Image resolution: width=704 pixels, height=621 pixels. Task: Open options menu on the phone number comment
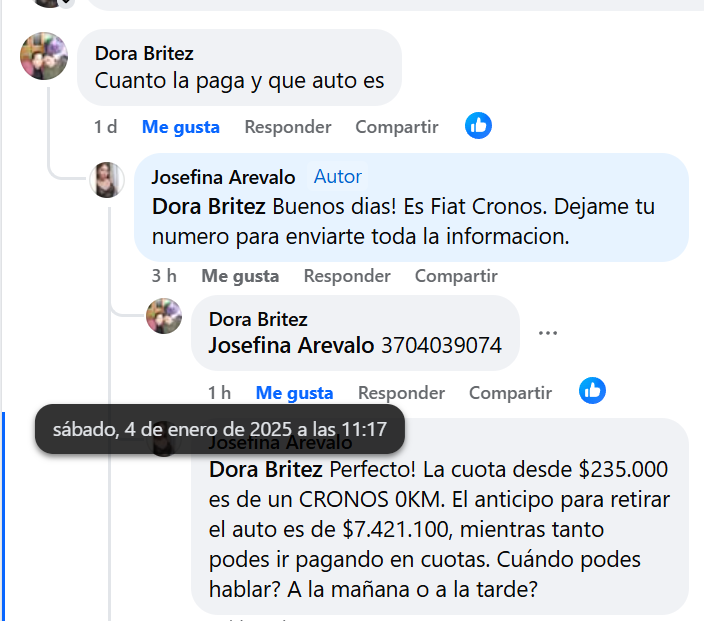[548, 333]
